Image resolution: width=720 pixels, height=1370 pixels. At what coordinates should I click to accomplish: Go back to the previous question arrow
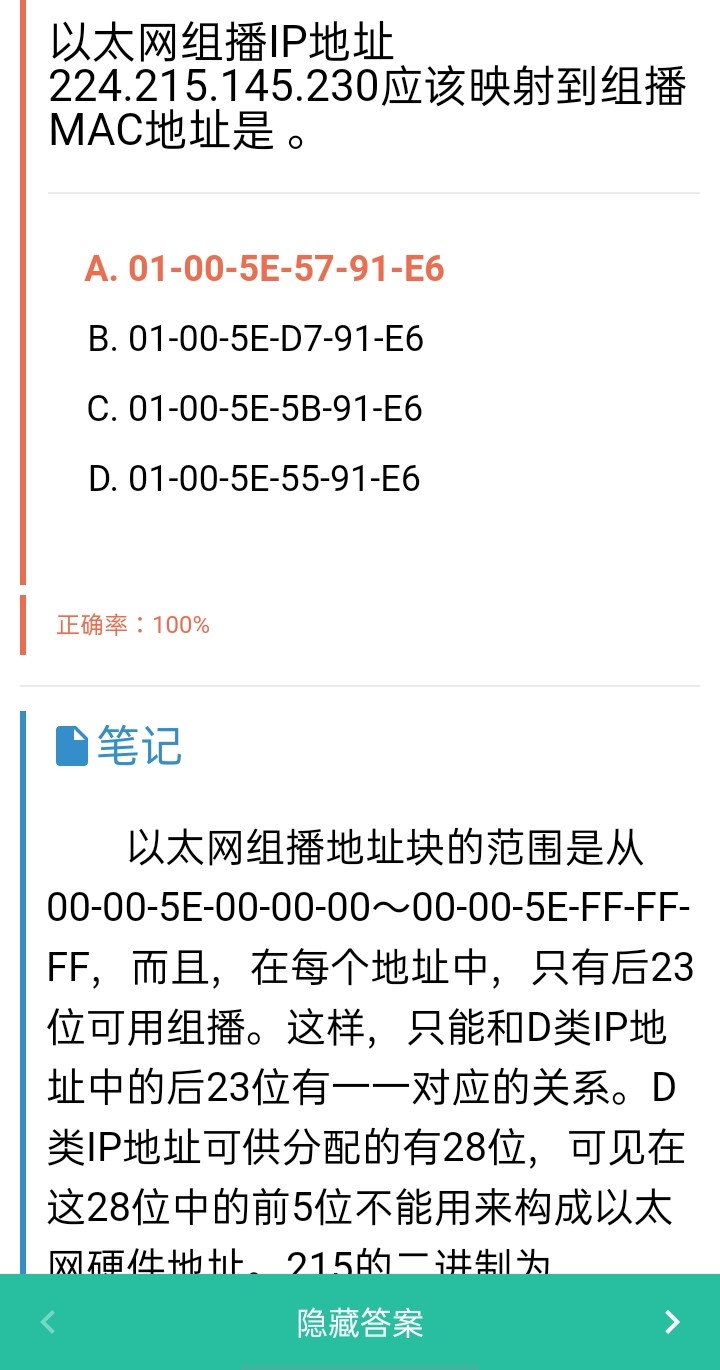[47, 1322]
